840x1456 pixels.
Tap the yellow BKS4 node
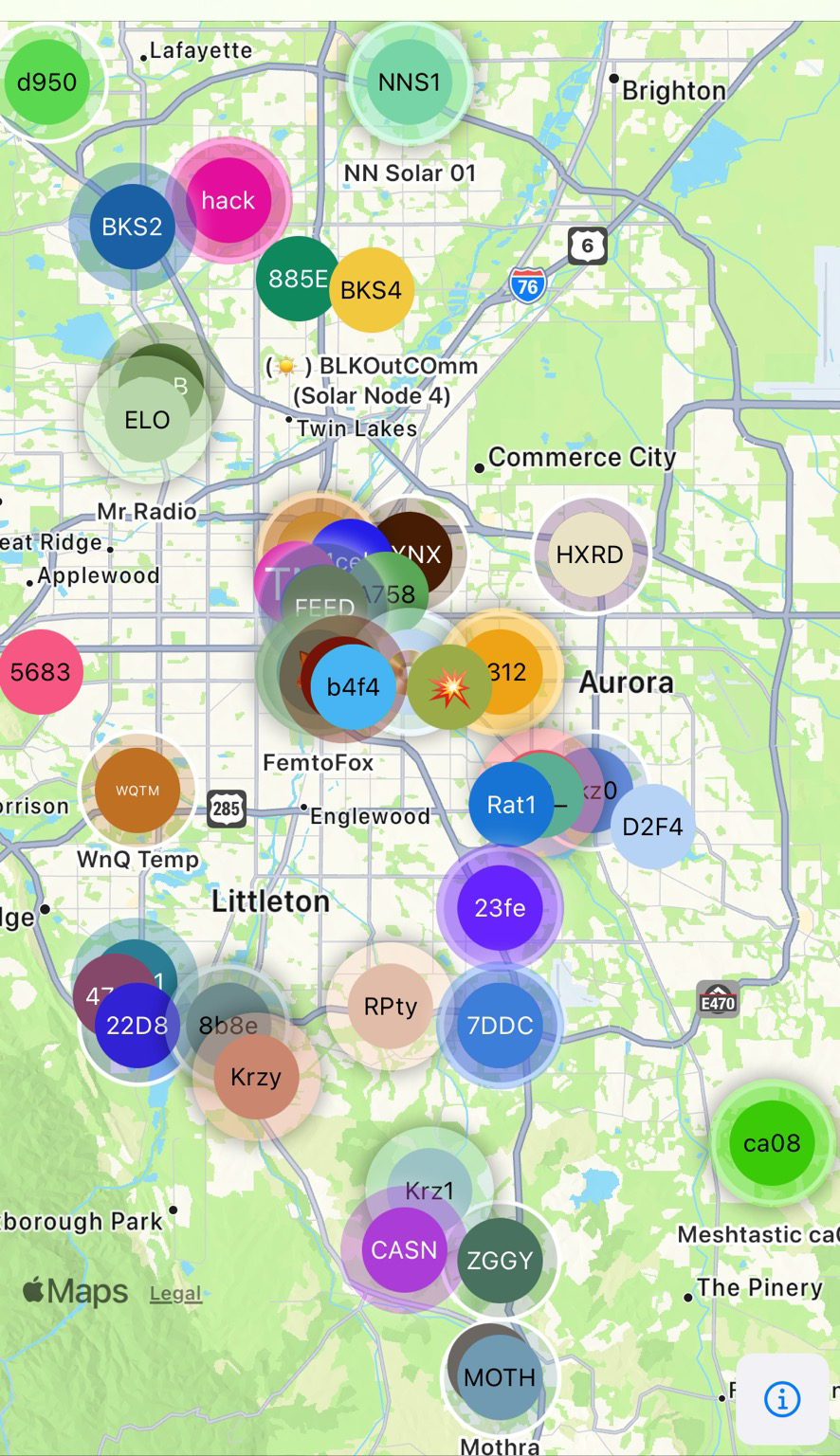pyautogui.click(x=371, y=290)
